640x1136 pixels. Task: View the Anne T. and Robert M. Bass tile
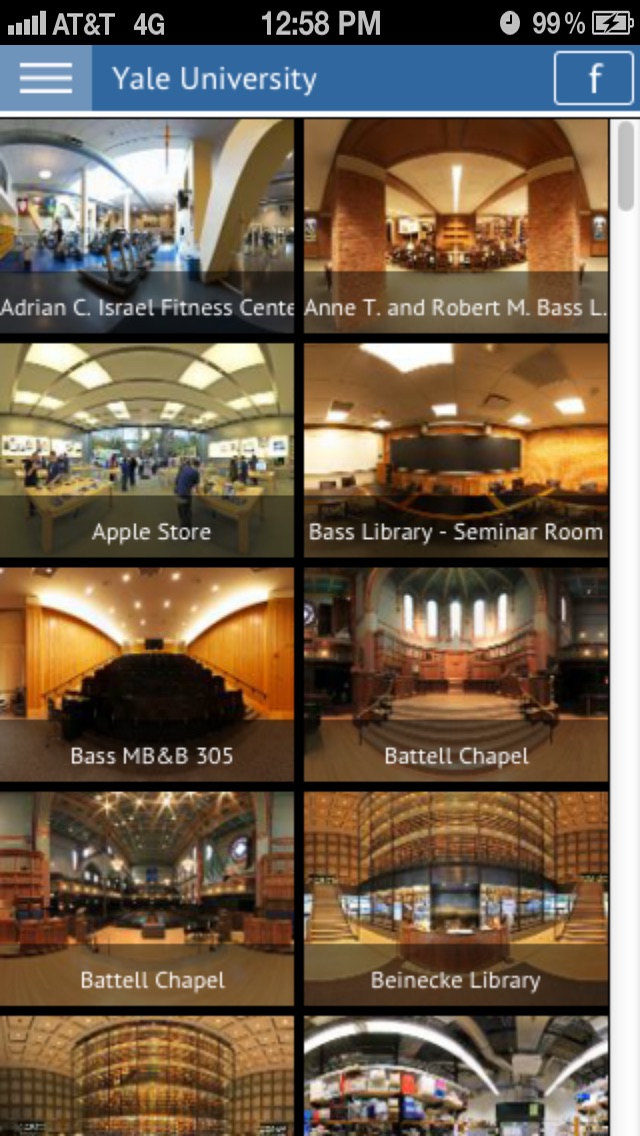click(456, 226)
